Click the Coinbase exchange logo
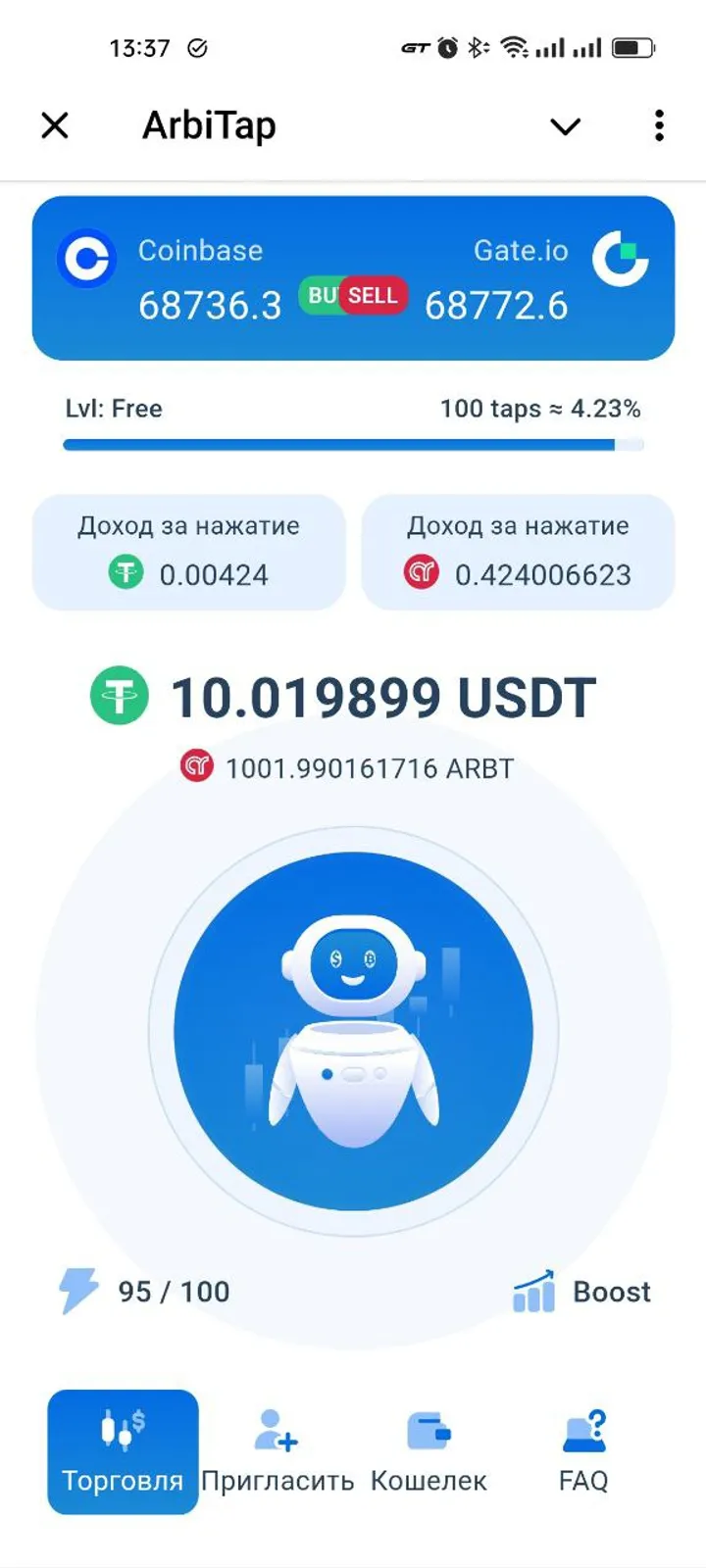The image size is (706, 1568). coord(86,260)
